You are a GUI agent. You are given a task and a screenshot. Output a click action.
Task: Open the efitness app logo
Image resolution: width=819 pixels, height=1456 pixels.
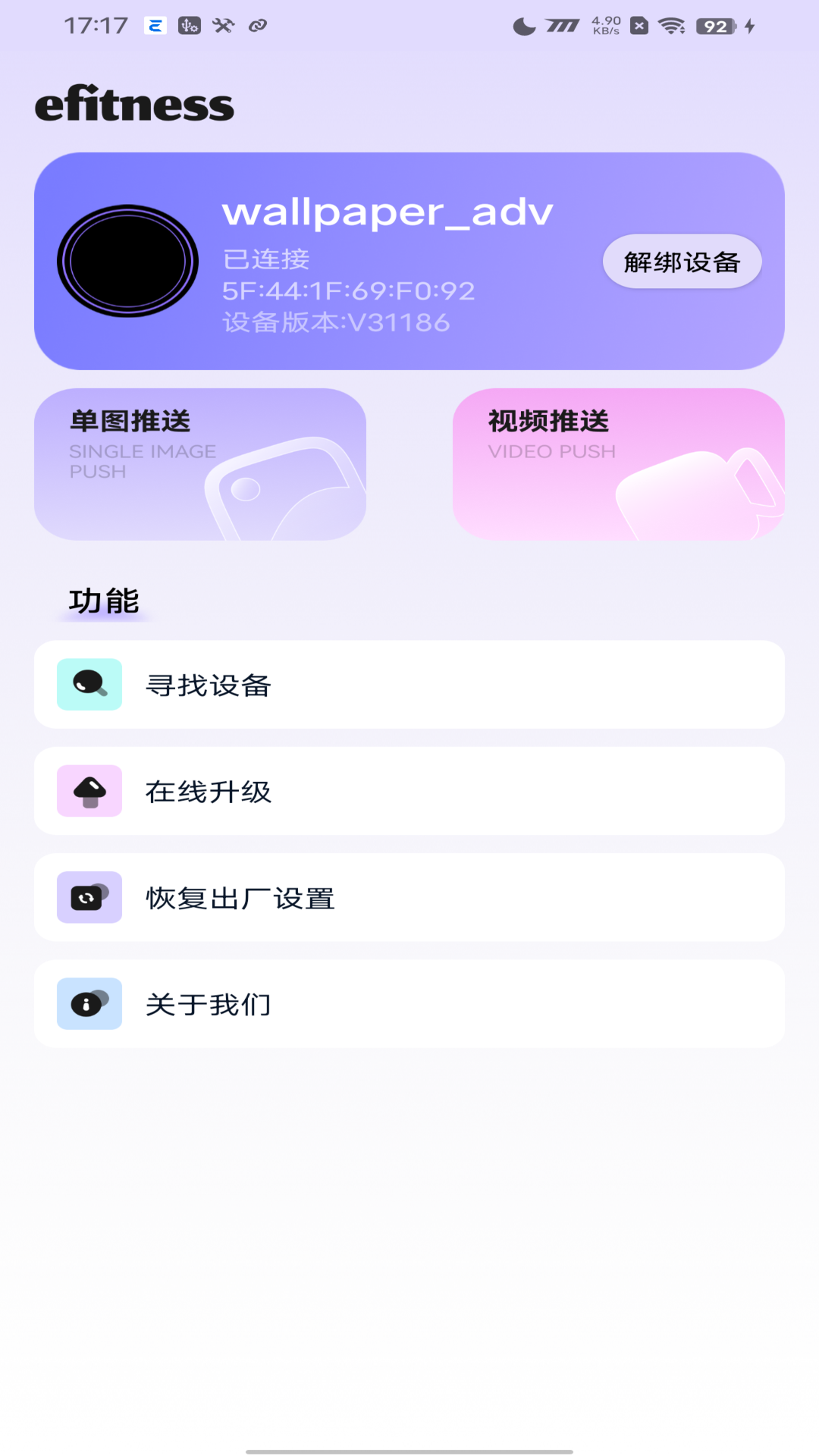click(135, 105)
